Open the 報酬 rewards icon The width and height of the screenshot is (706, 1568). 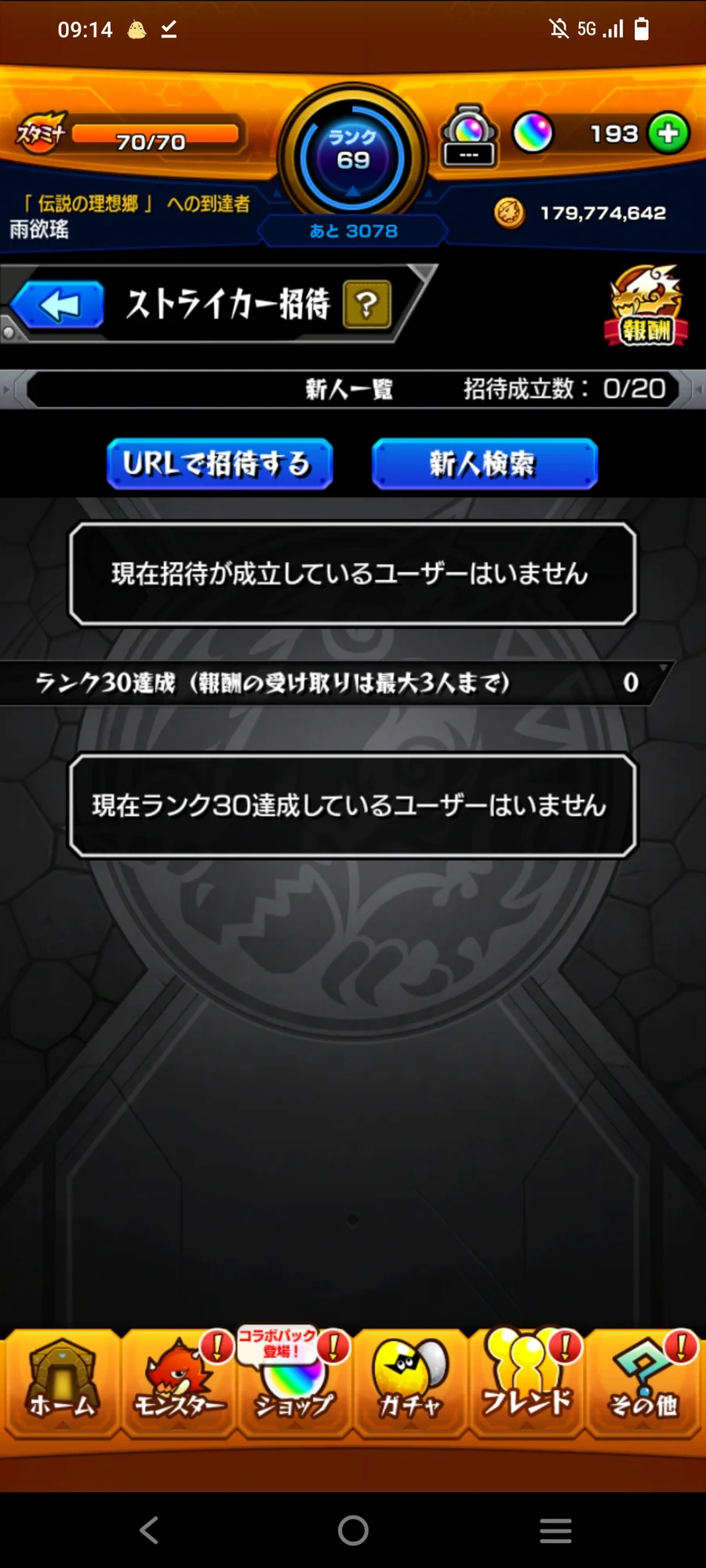click(x=646, y=307)
